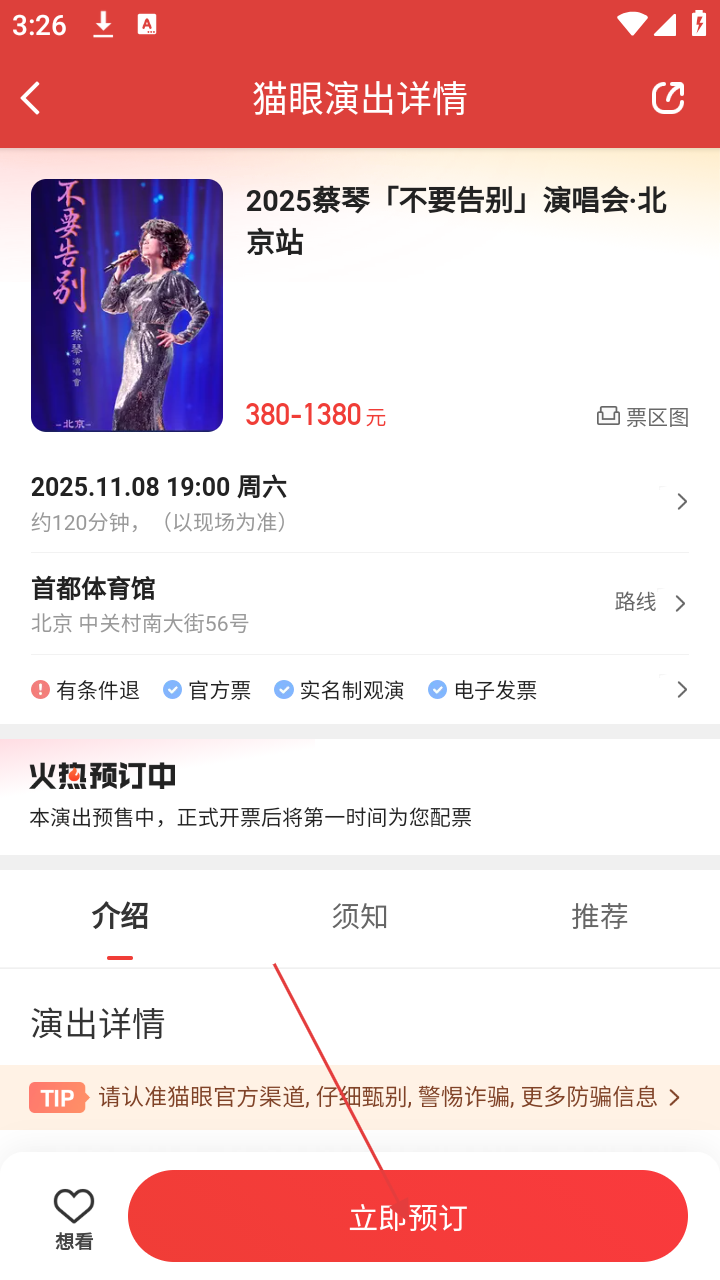
Task: Switch to the 须知 tab
Action: (360, 916)
